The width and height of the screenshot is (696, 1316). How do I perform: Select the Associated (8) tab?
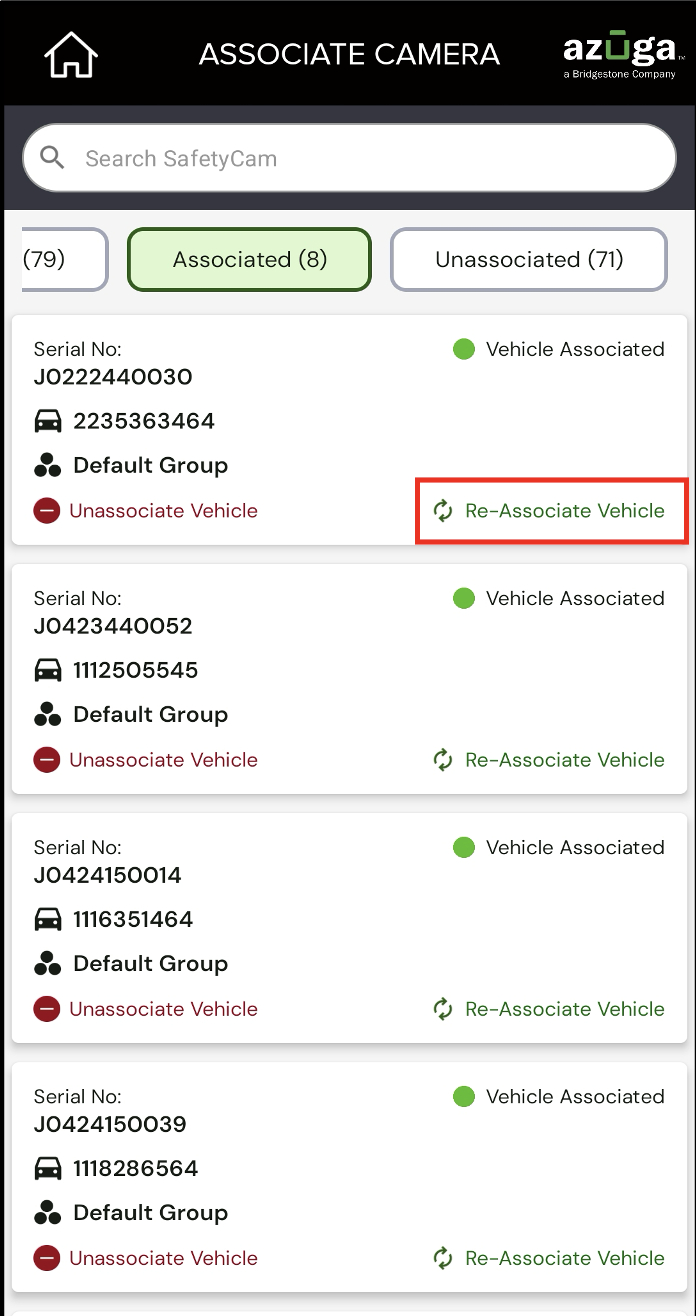[x=249, y=260]
